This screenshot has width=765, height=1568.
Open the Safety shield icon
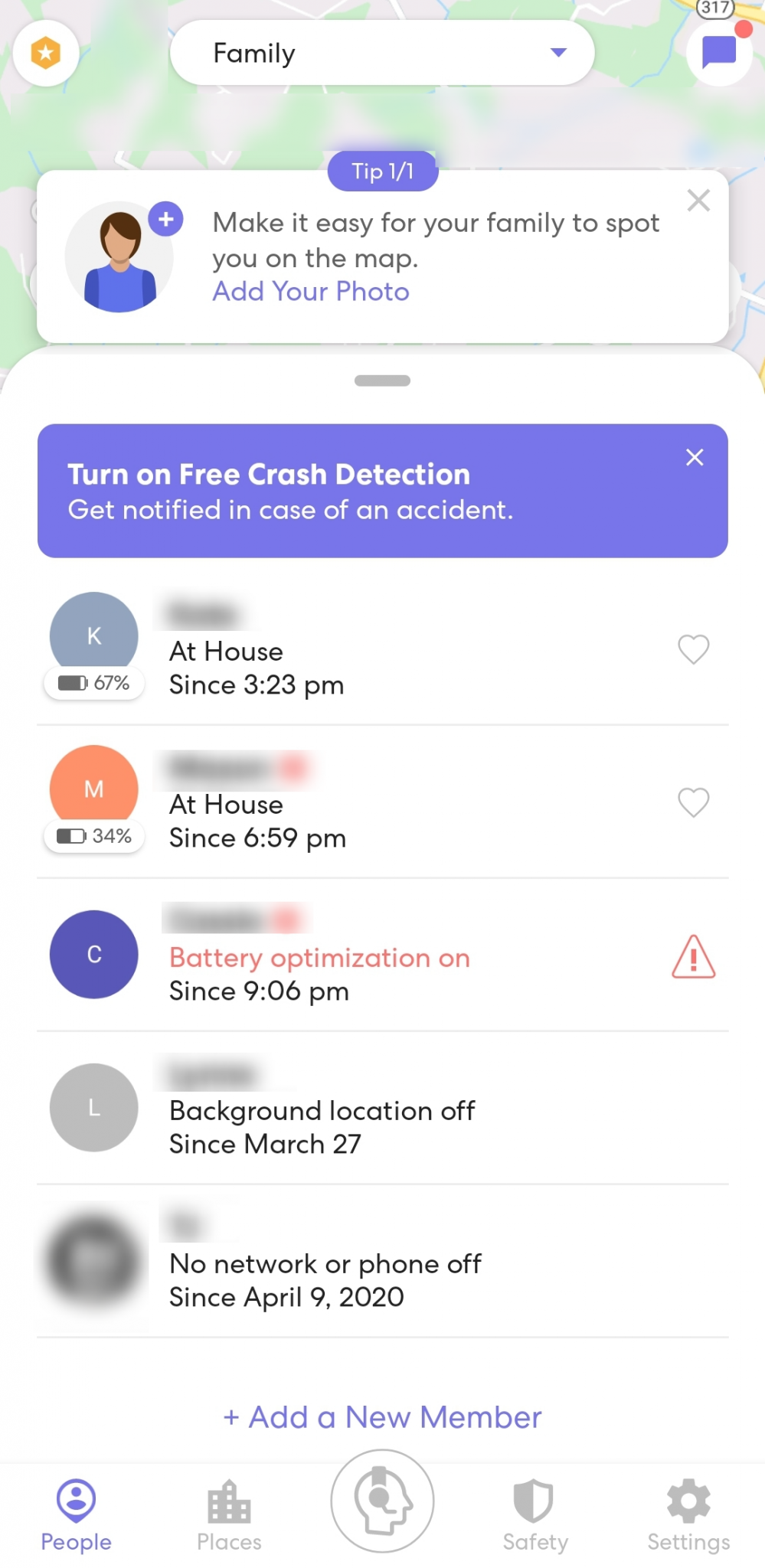point(534,1501)
